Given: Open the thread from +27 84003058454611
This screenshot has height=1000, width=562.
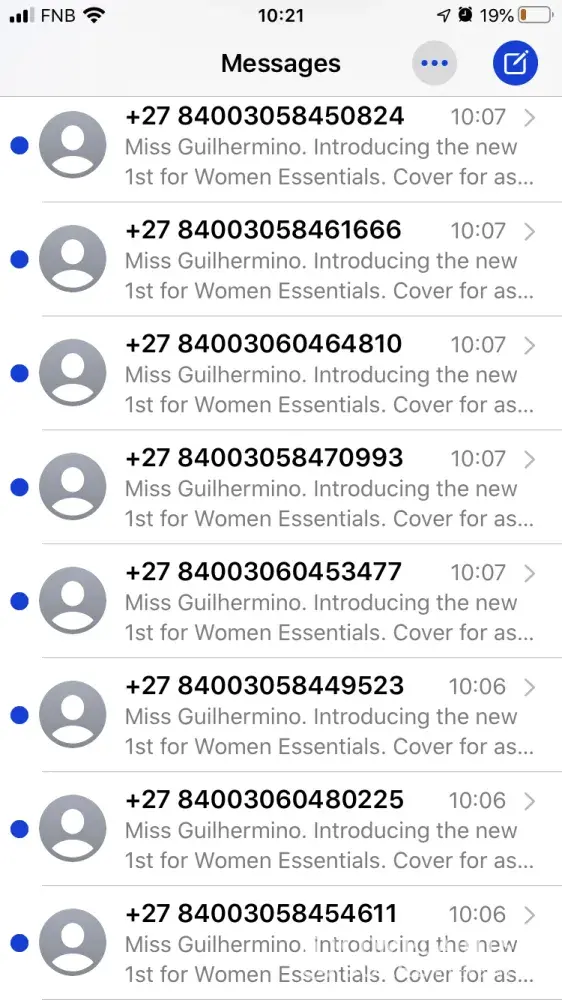Looking at the screenshot, I should (281, 943).
